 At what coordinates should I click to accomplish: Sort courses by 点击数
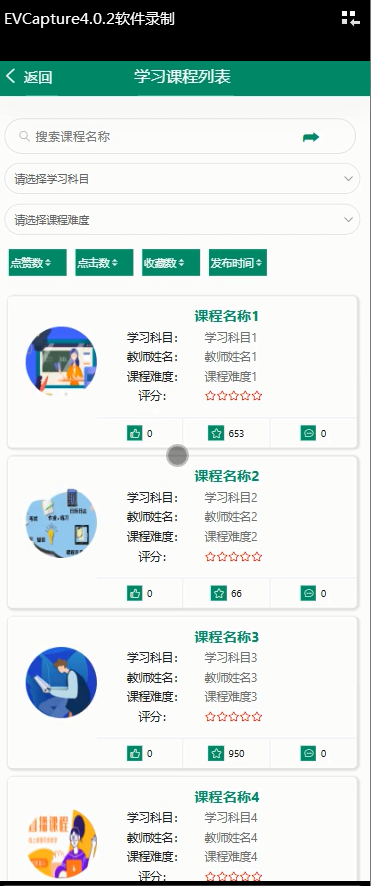[x=104, y=263]
